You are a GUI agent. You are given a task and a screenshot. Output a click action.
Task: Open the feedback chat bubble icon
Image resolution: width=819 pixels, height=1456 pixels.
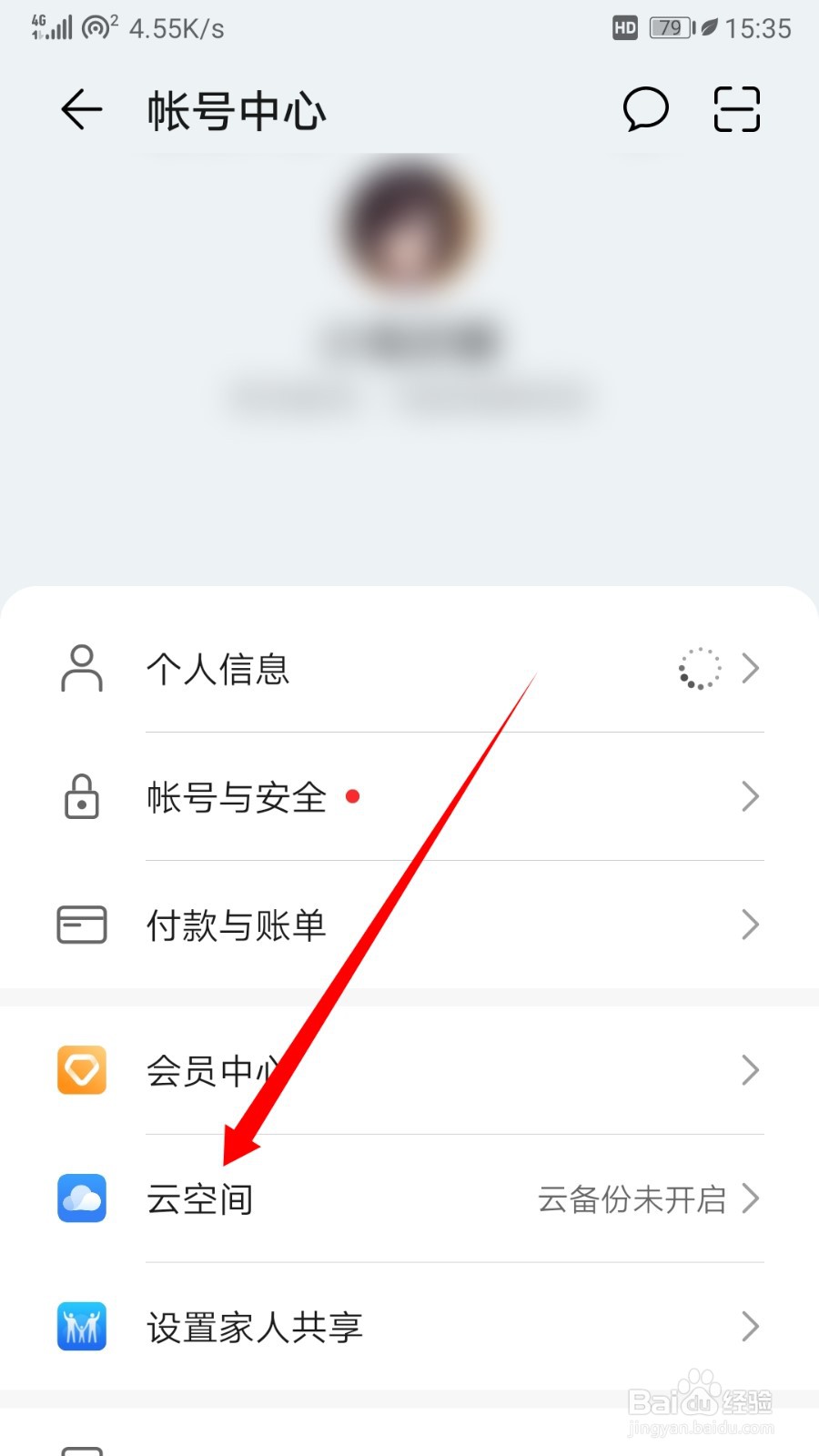[645, 110]
